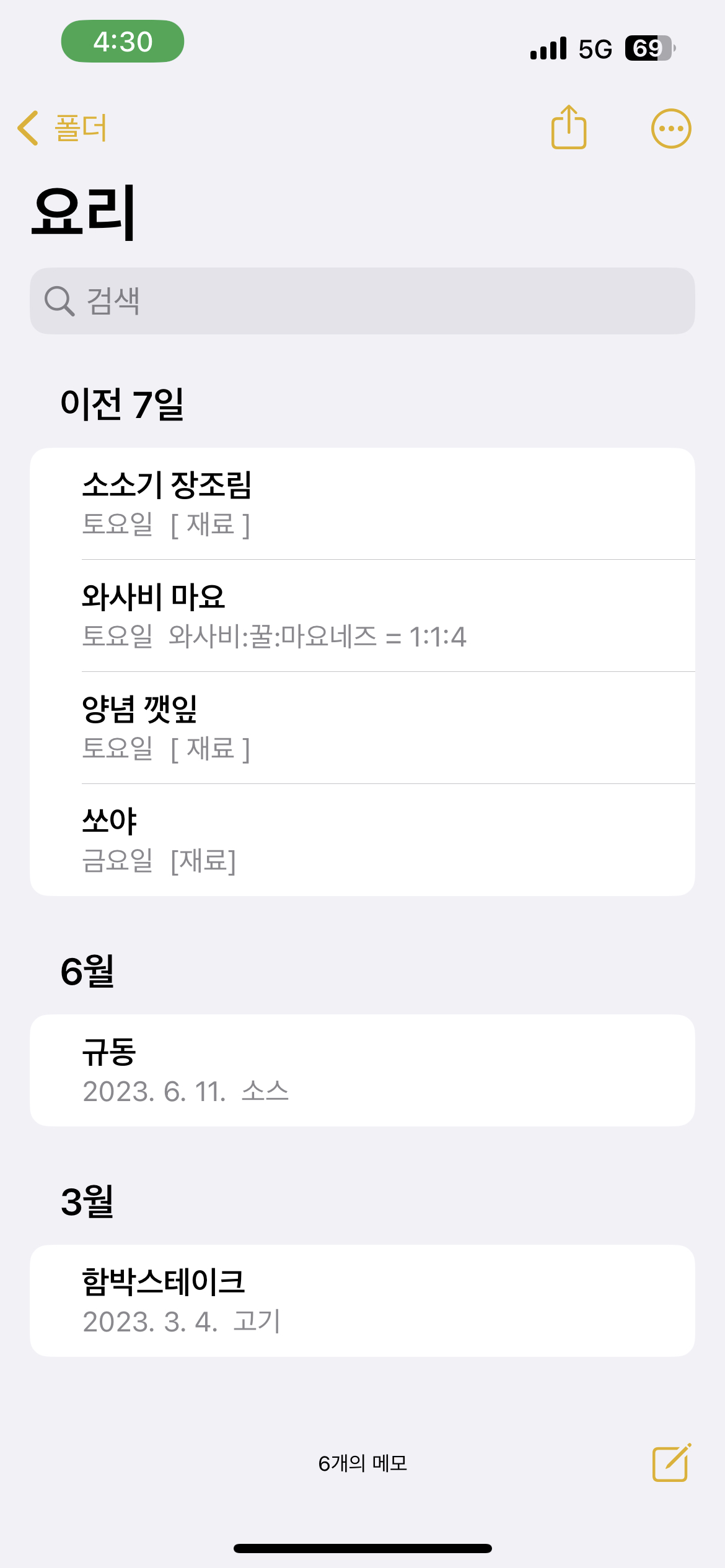Open the 양념 깻잎 note
Viewport: 725px width, 1568px height.
[x=362, y=728]
